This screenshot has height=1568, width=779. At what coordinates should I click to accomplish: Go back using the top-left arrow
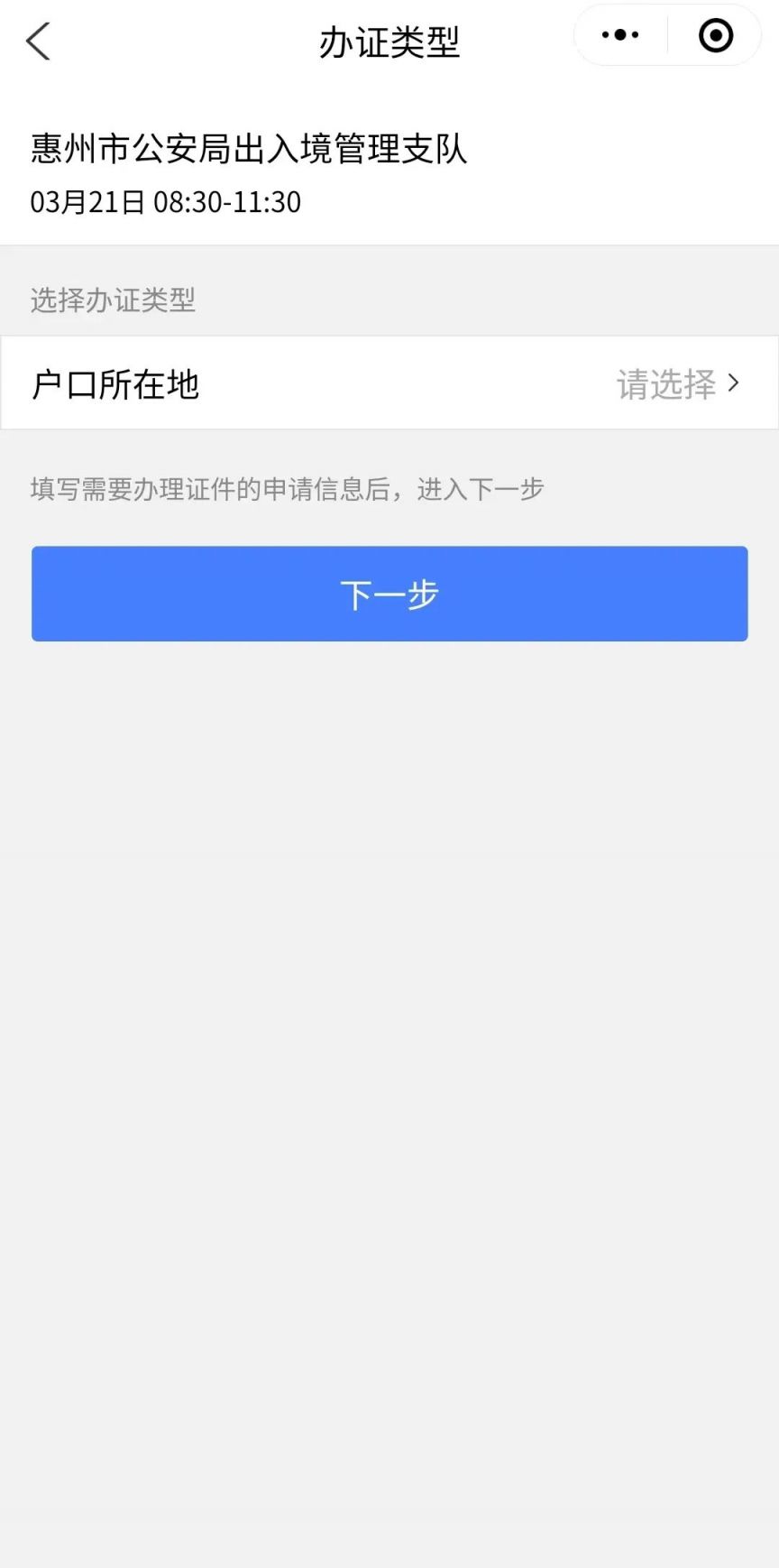point(38,42)
